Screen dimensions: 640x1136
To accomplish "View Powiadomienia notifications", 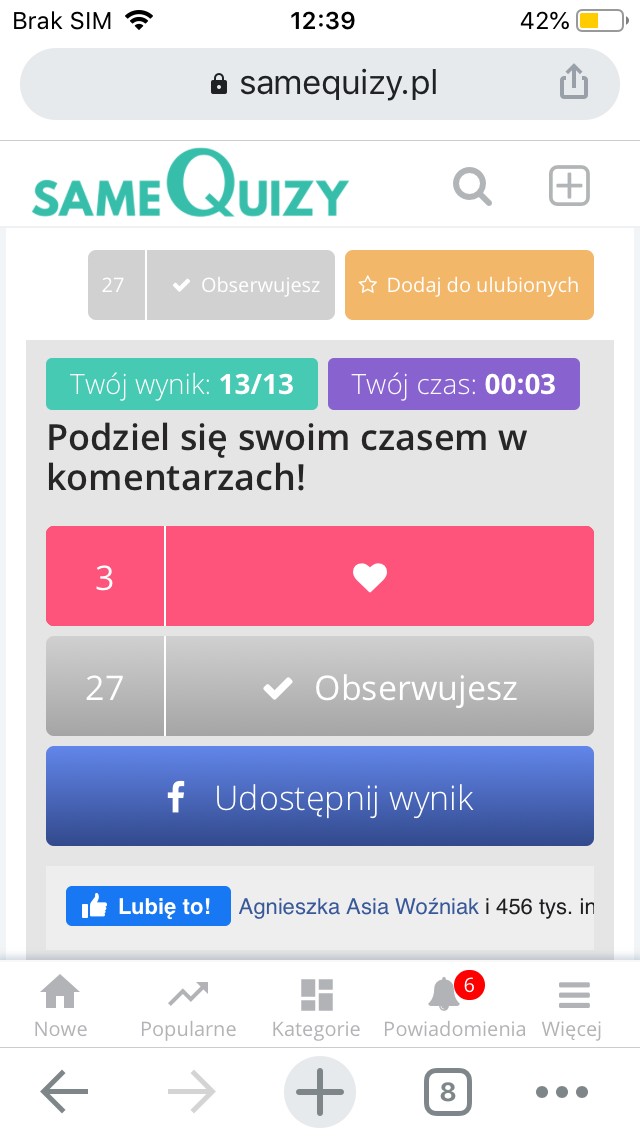I will 454,1007.
